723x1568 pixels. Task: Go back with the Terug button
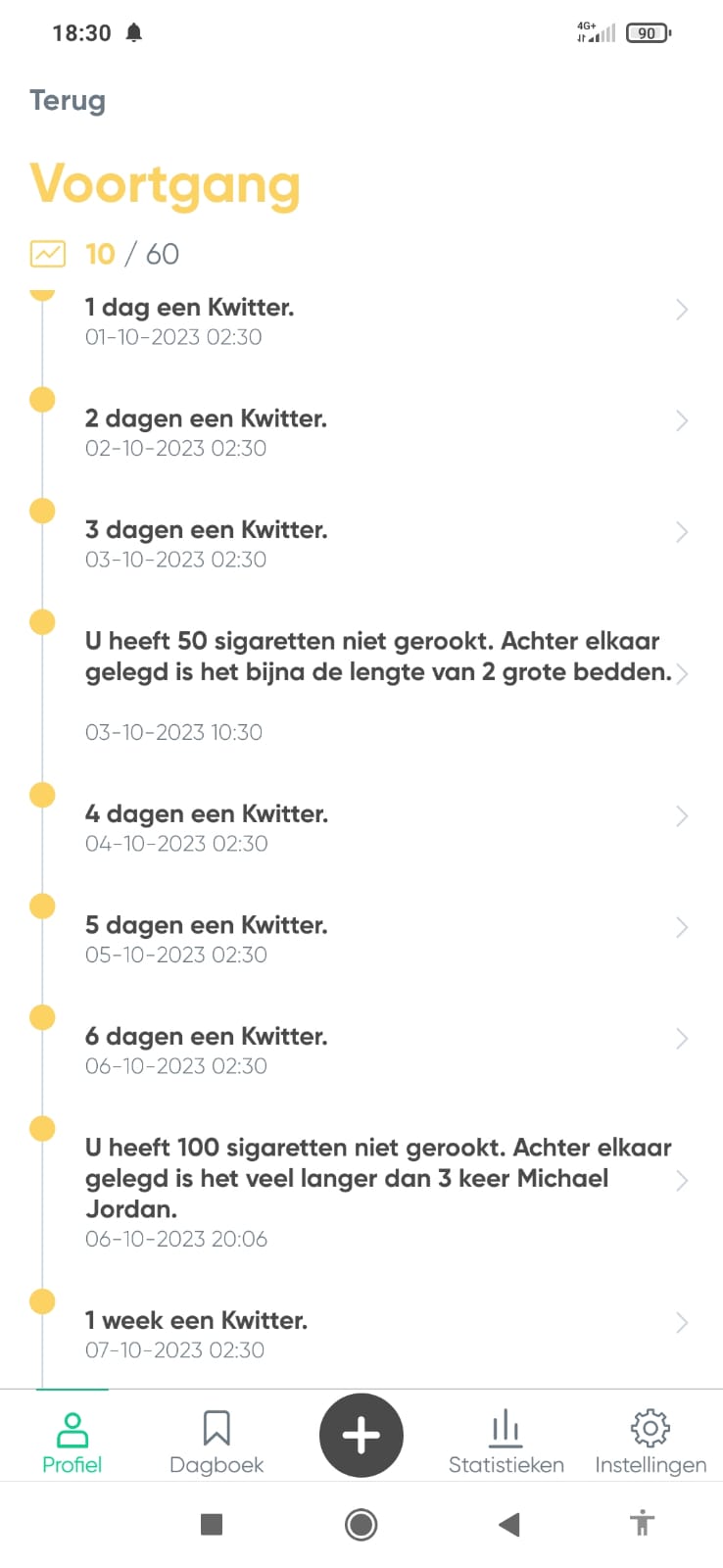point(68,101)
